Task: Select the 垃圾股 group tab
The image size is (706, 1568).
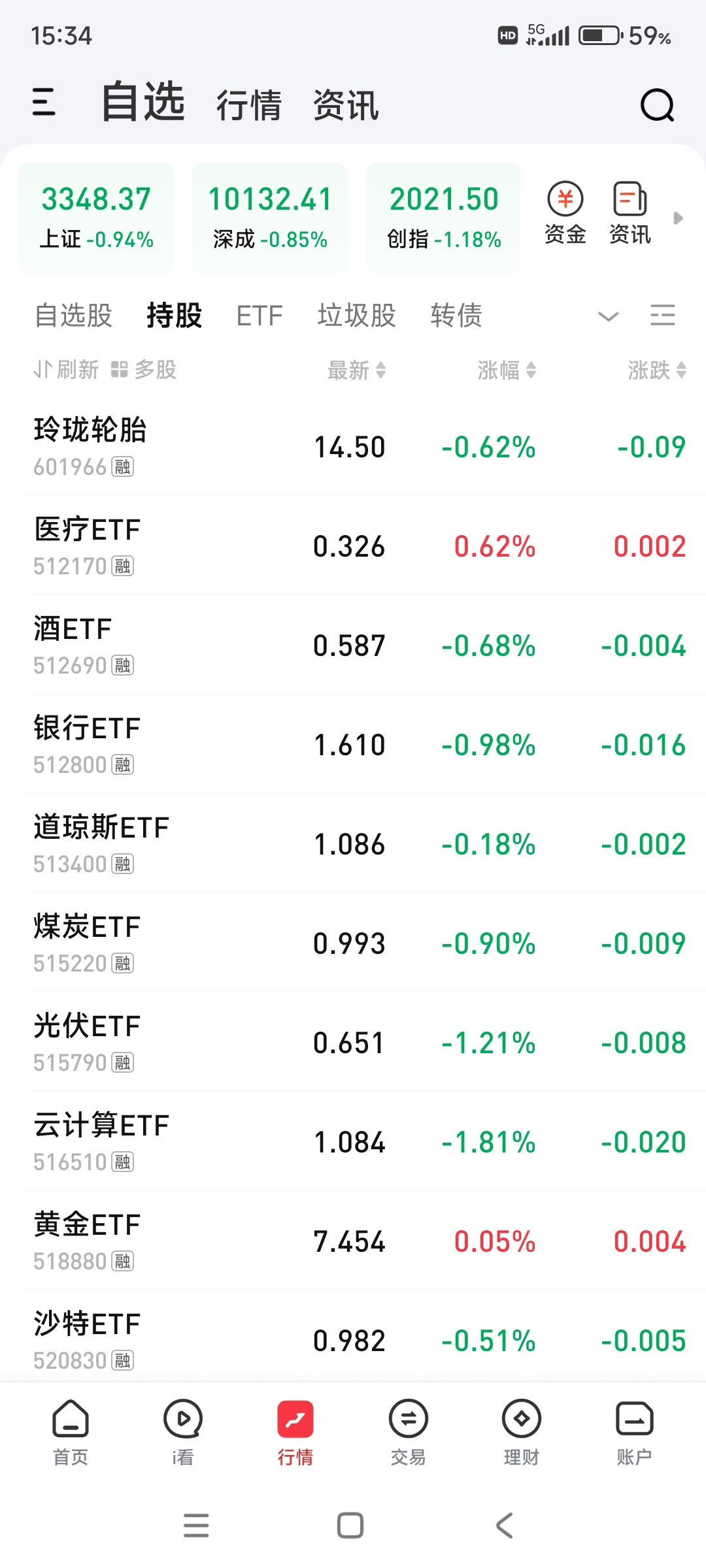Action: pos(357,316)
